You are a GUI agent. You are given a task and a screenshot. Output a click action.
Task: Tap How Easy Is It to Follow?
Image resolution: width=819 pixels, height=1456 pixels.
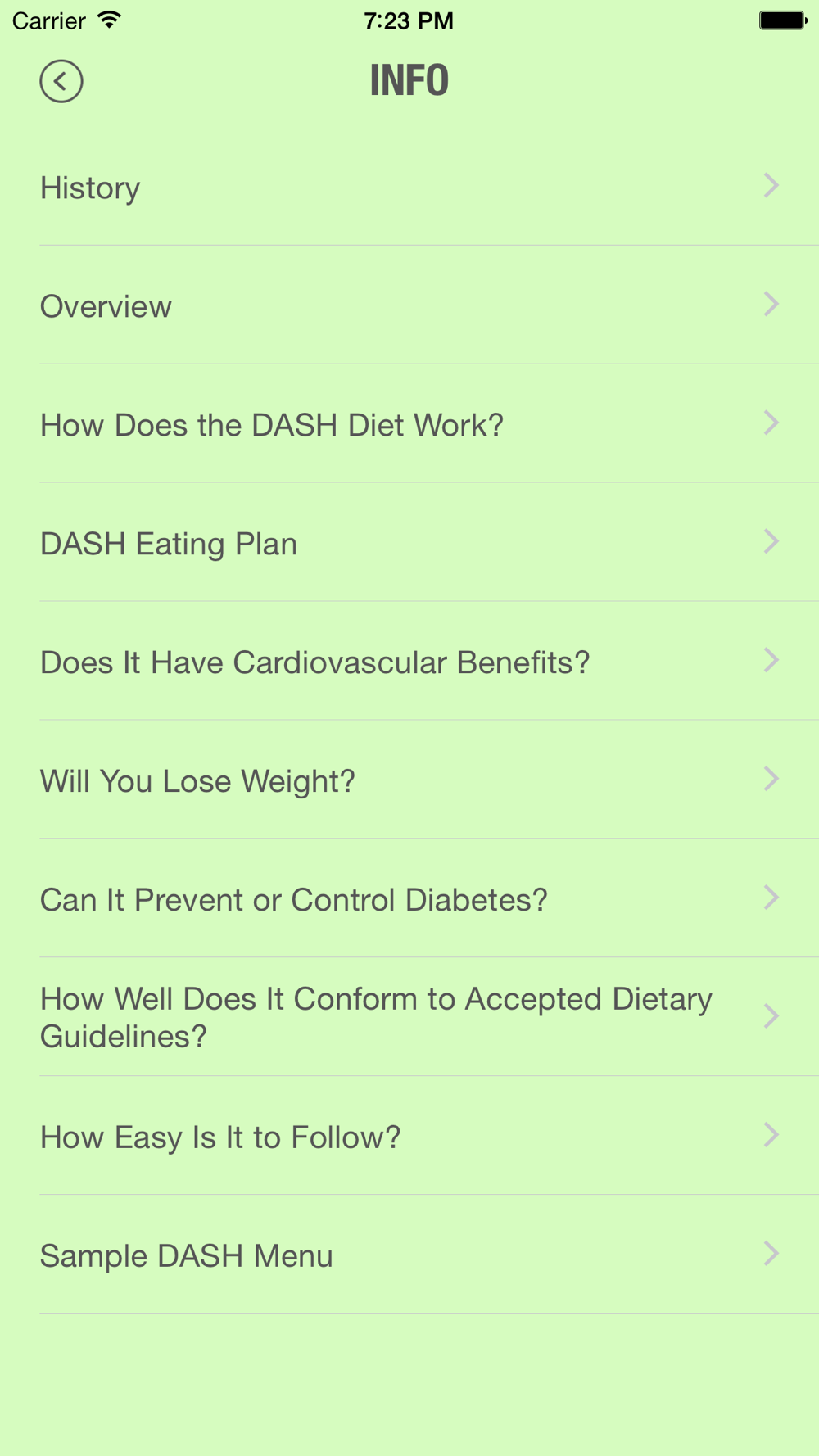[x=409, y=1137]
